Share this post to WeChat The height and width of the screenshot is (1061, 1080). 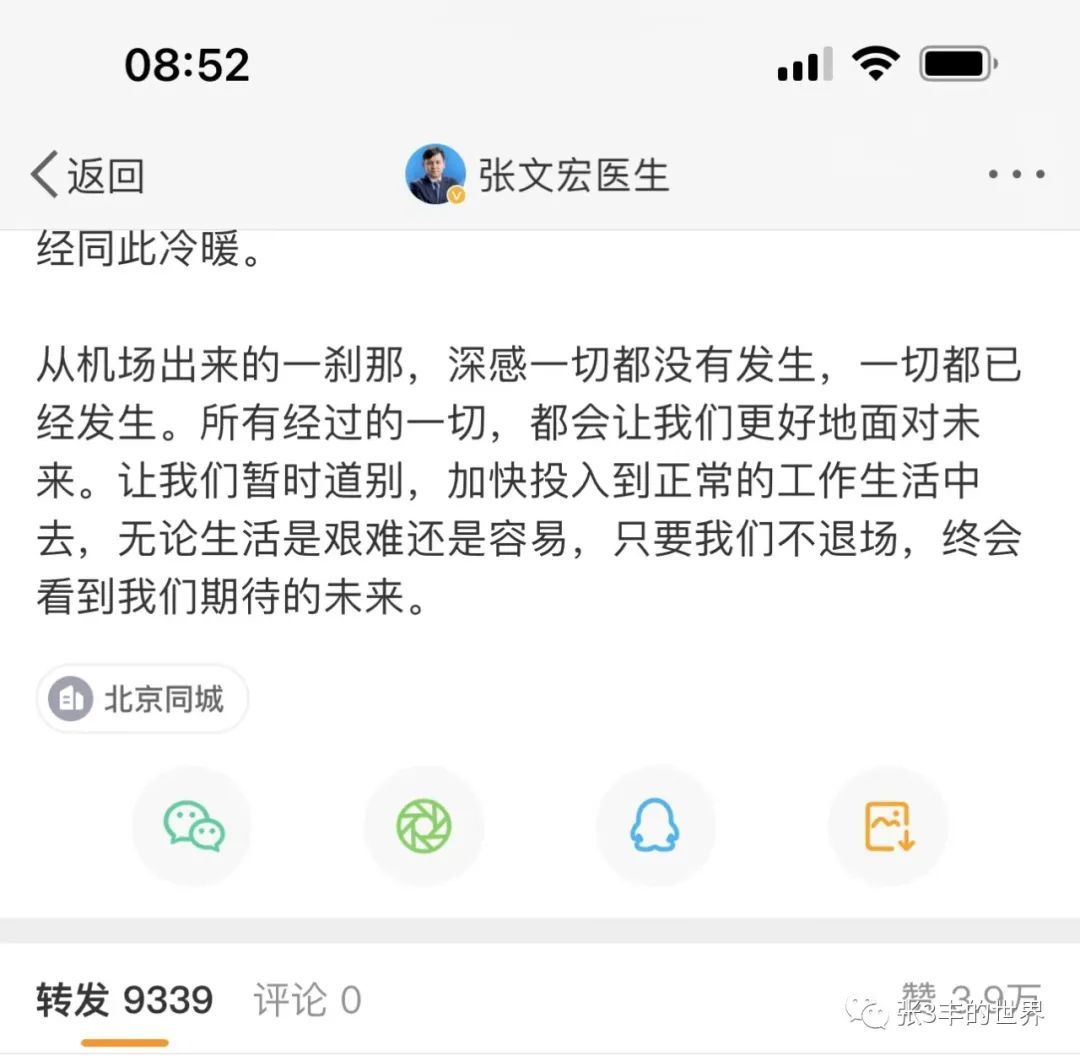point(193,827)
